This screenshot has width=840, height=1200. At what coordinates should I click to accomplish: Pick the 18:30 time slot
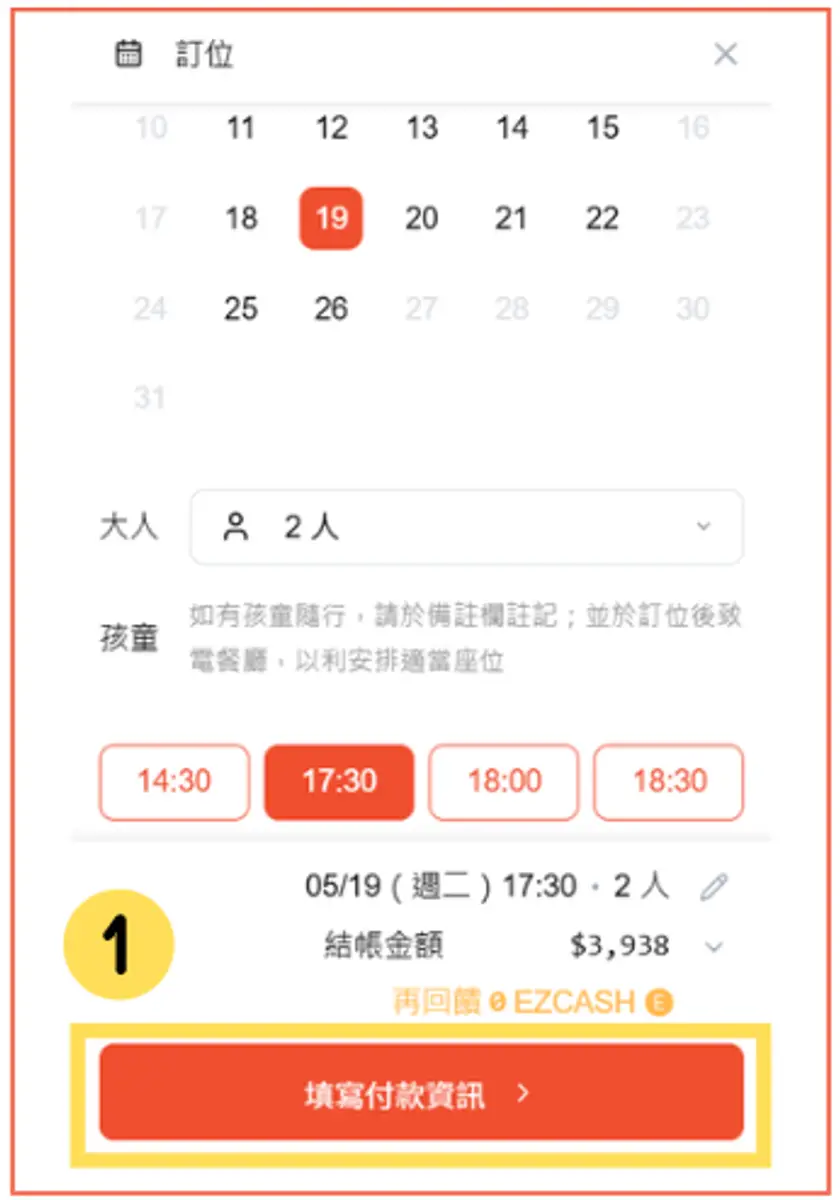coord(669,781)
